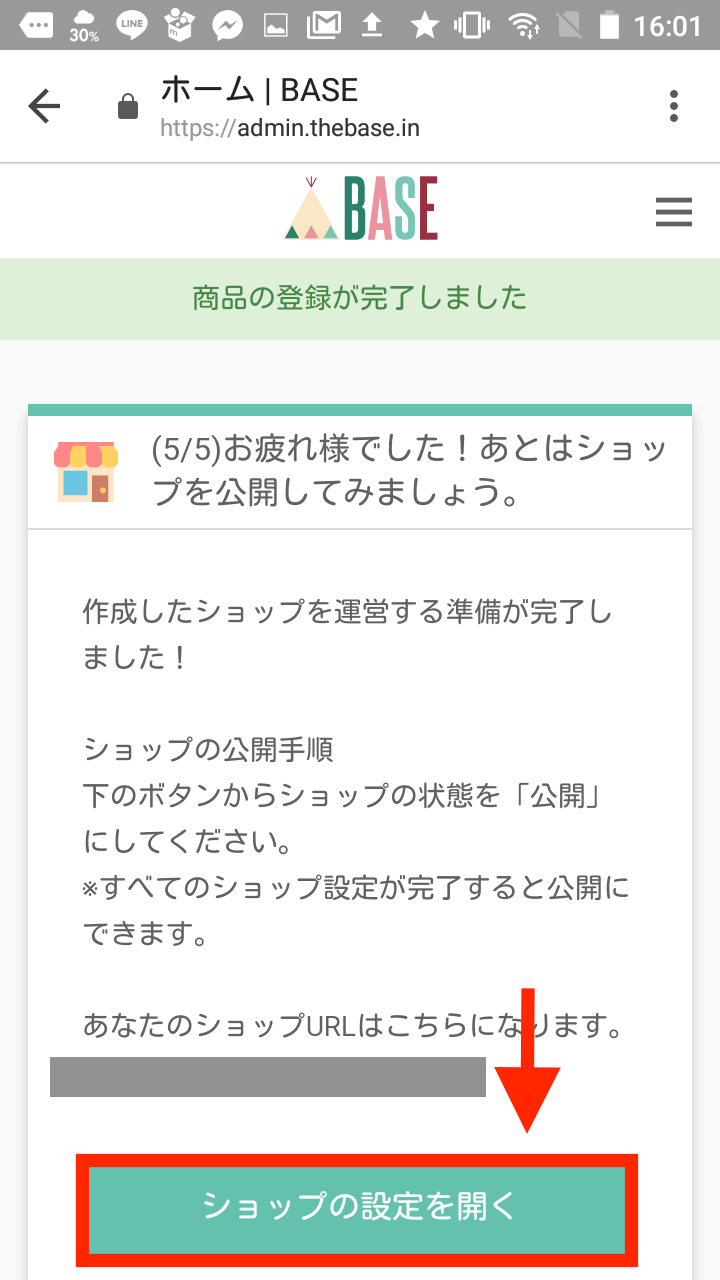Screen dimensions: 720x1280
Task: Go back using the browser back arrow
Action: [44, 106]
